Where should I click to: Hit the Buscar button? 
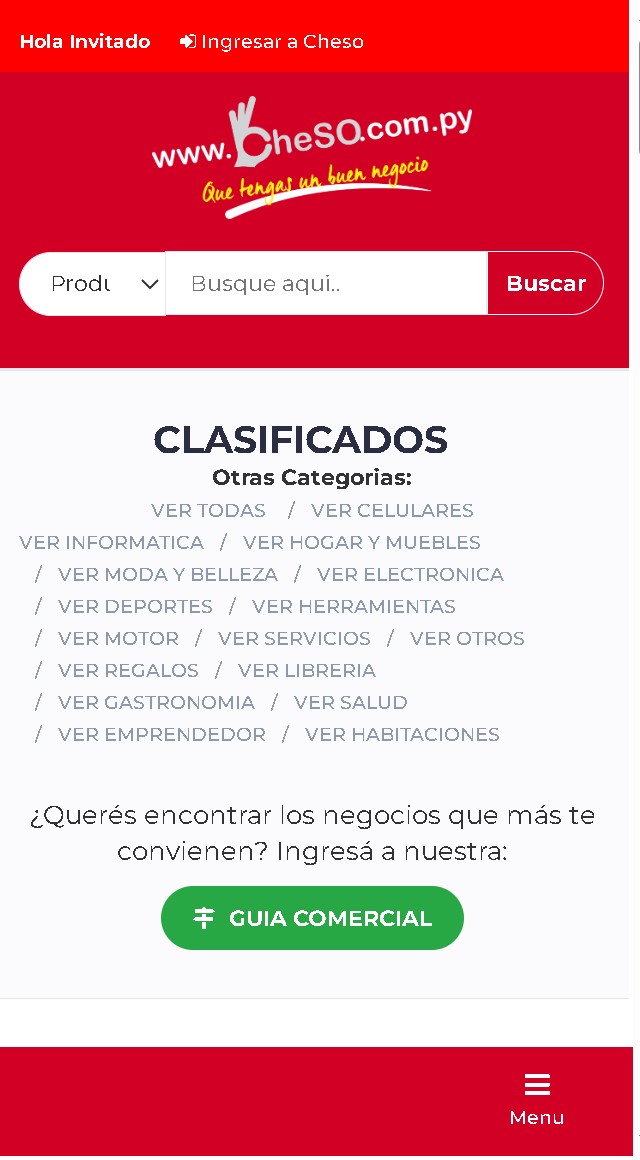tap(545, 284)
